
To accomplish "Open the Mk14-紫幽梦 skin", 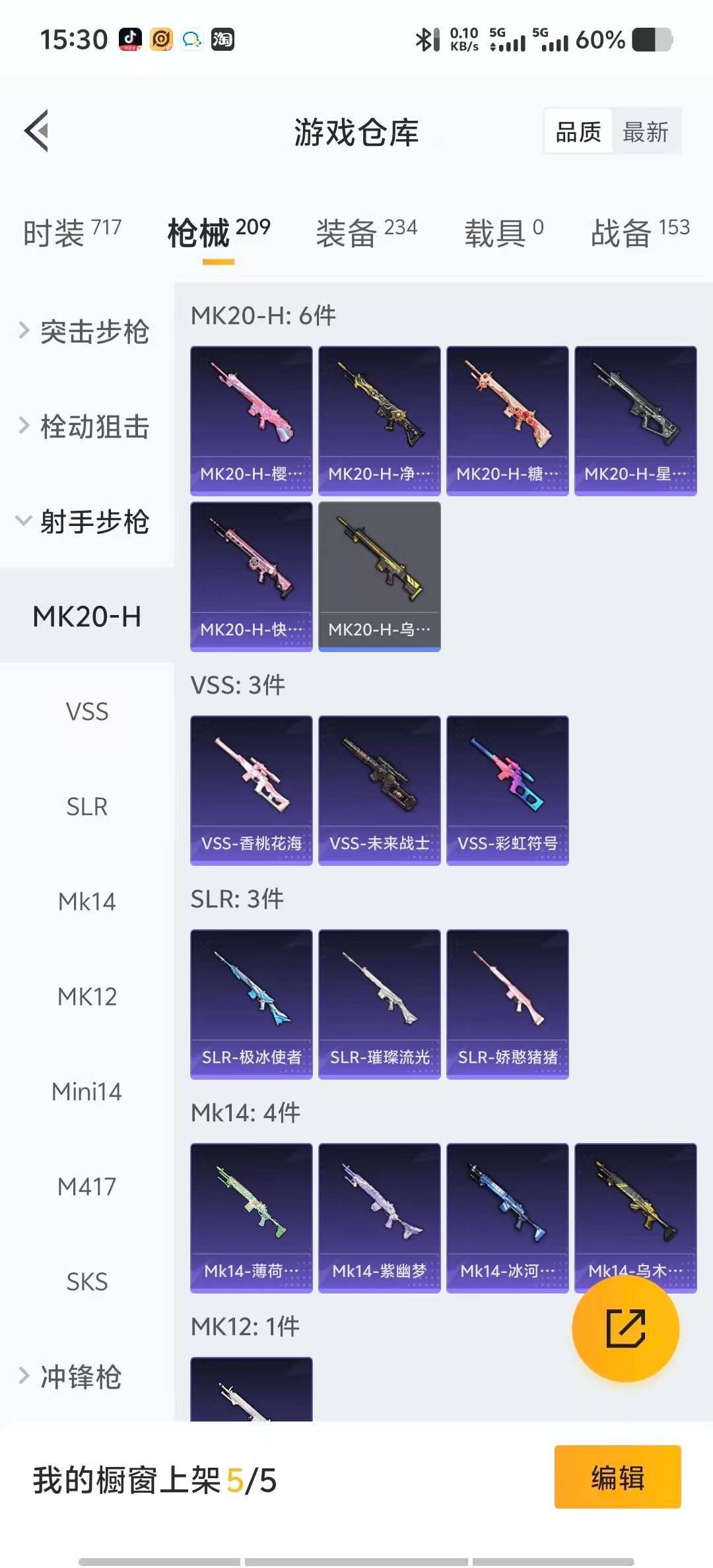I will click(x=379, y=1217).
